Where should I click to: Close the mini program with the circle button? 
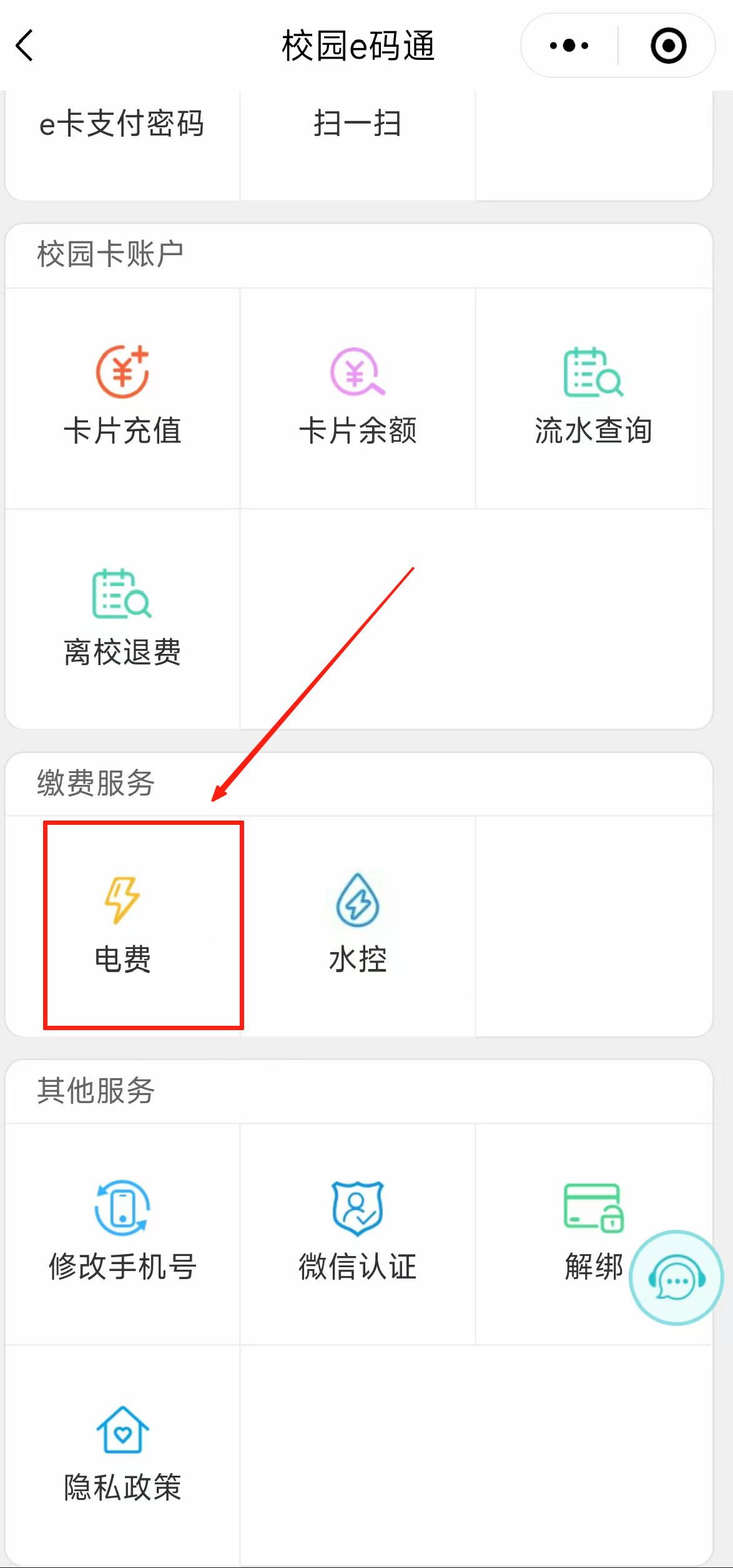tap(668, 46)
